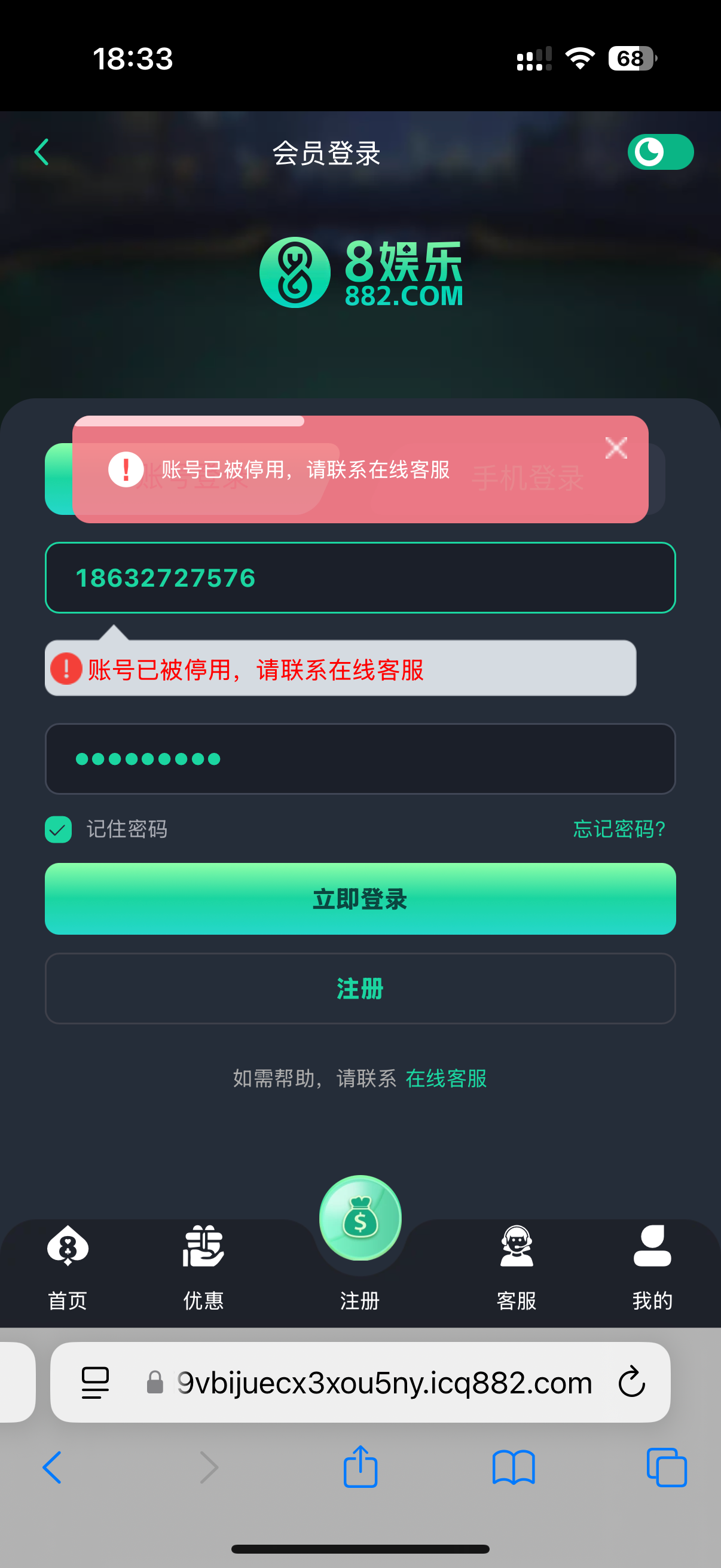Image resolution: width=721 pixels, height=1568 pixels.
Task: Open the Safari share sheet
Action: tap(360, 1467)
